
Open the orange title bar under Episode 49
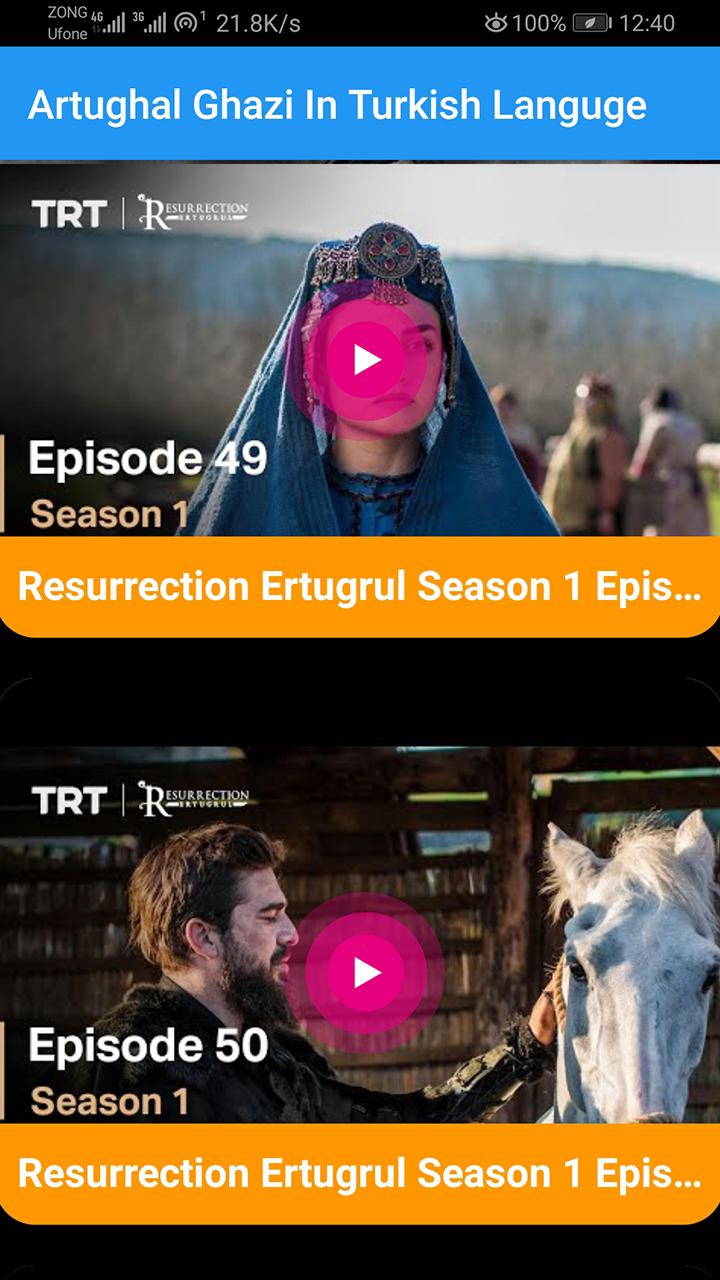(360, 587)
